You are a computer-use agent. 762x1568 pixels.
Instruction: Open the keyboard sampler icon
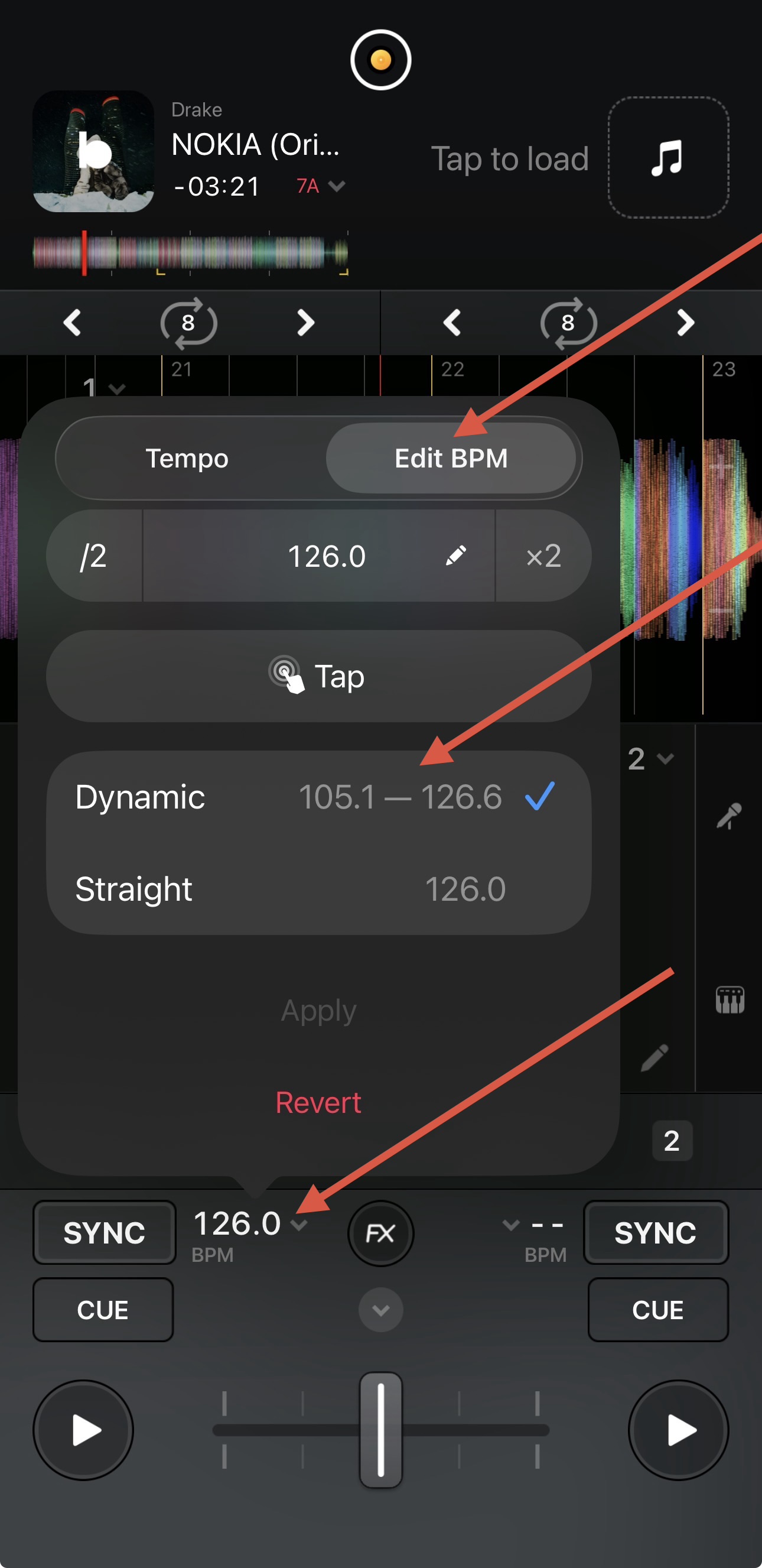click(x=729, y=999)
